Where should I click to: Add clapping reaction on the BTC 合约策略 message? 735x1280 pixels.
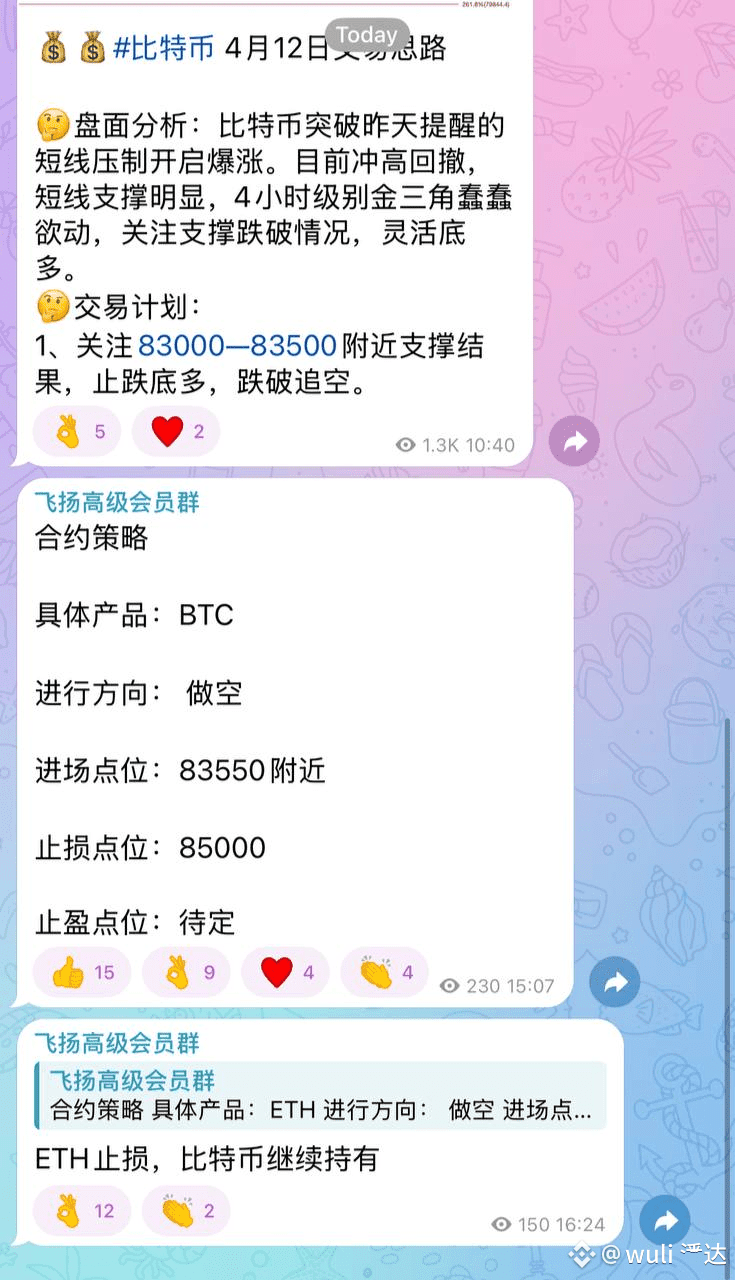[384, 972]
